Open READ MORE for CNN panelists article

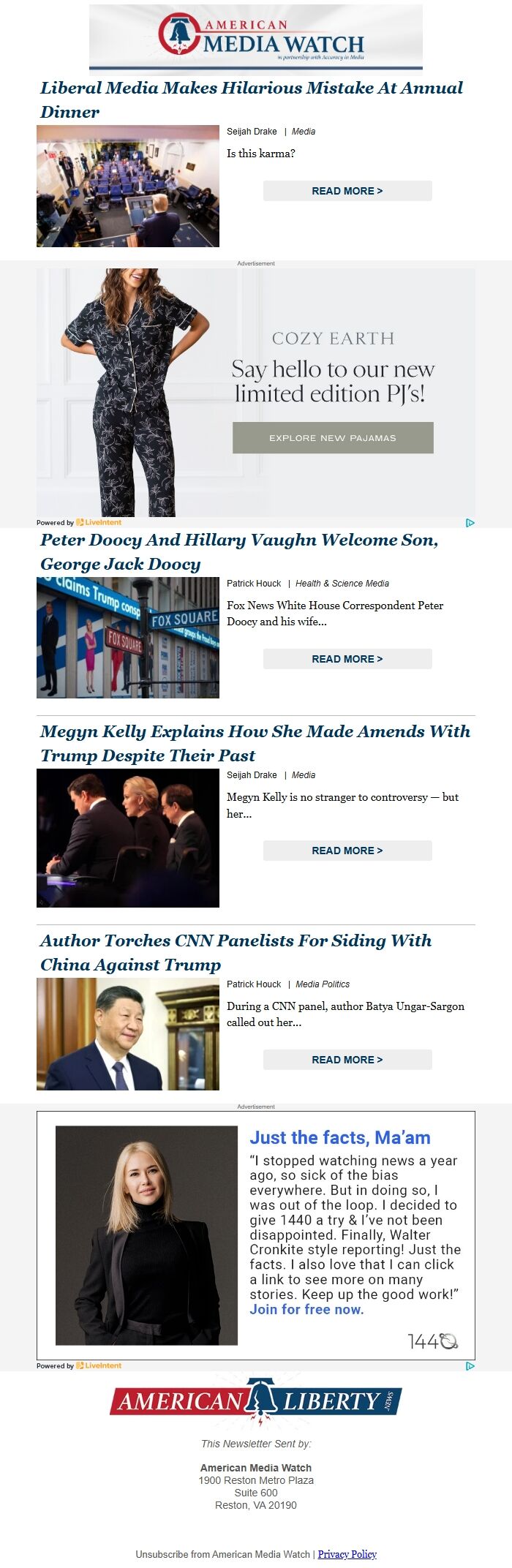pos(347,1060)
